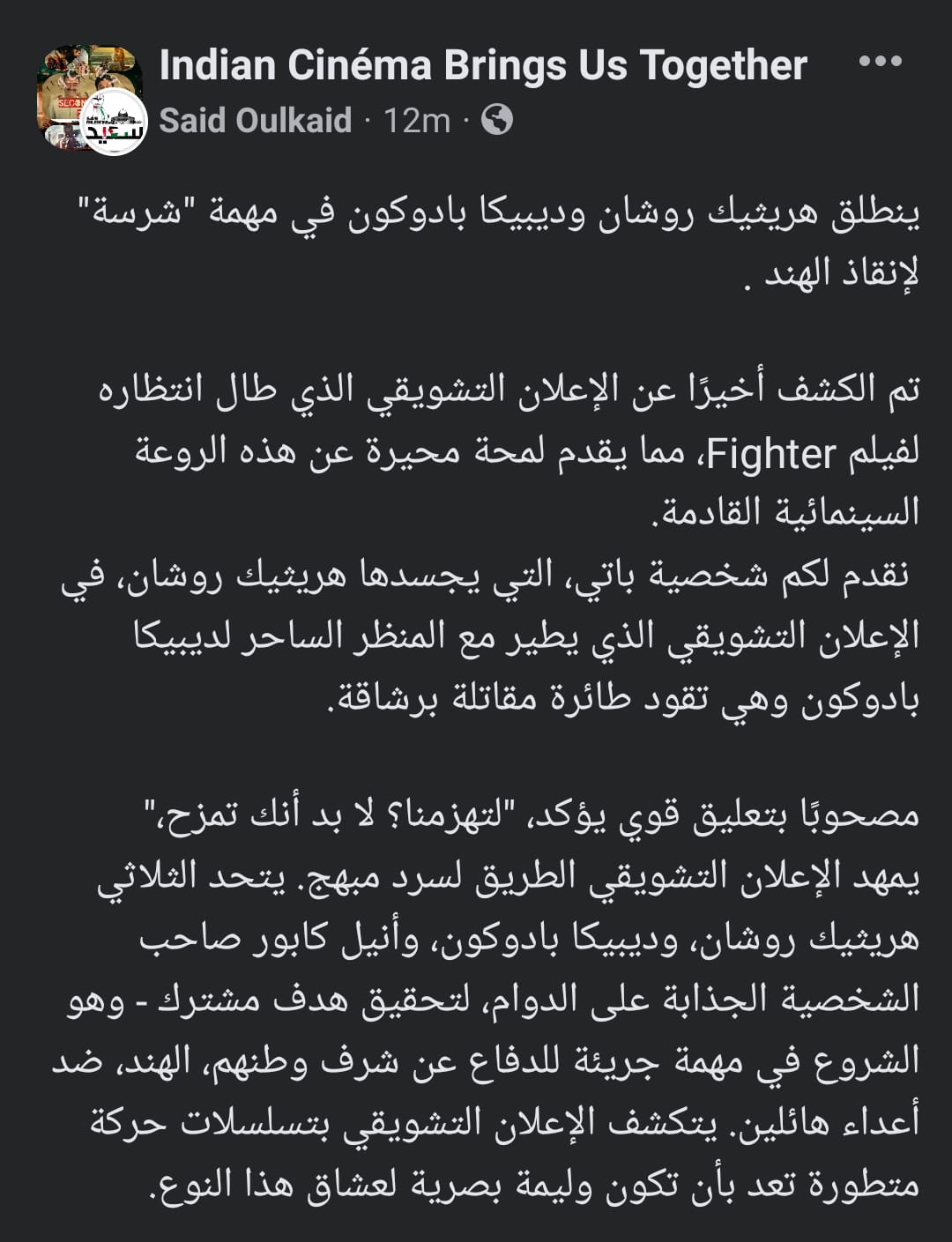
Task: Tap the group and author profile picture
Action: 89,99
